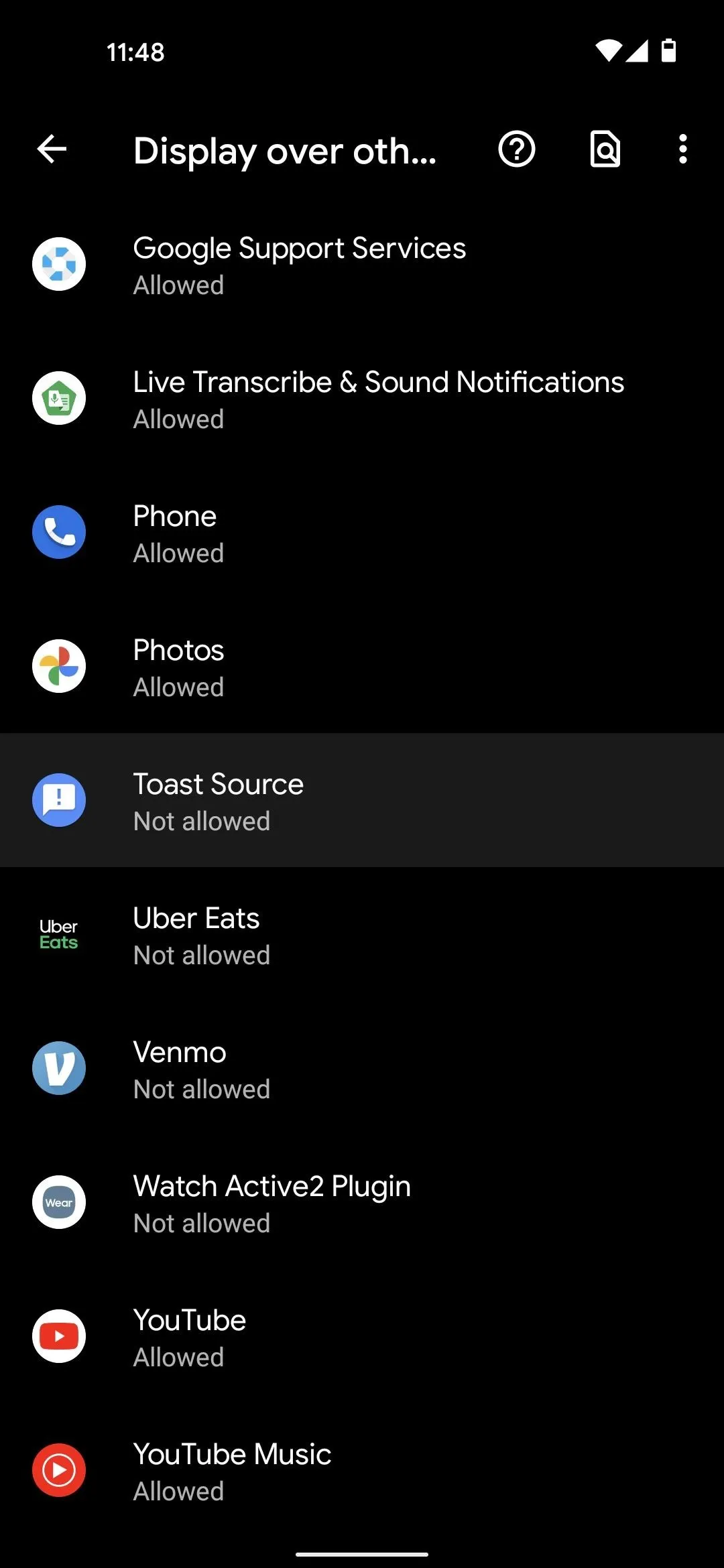Open the three-dot overflow menu
Viewport: 724px width, 1568px height.
point(683,149)
